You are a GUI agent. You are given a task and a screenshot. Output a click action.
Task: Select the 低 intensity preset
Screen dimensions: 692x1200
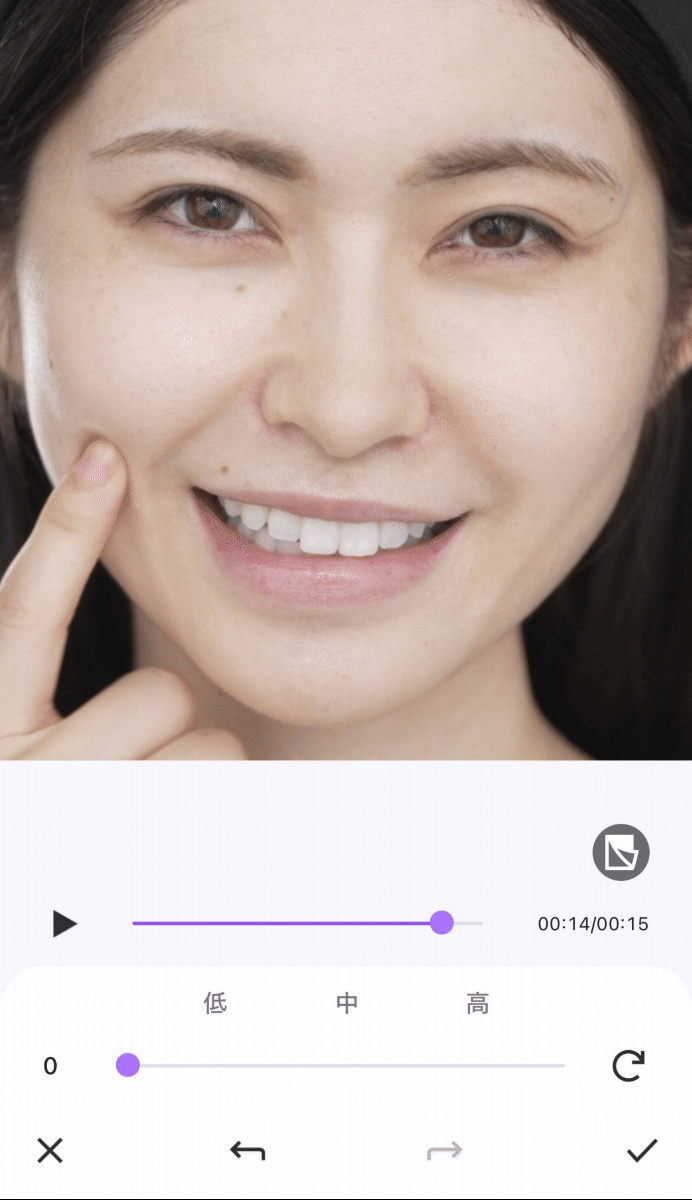(215, 1003)
